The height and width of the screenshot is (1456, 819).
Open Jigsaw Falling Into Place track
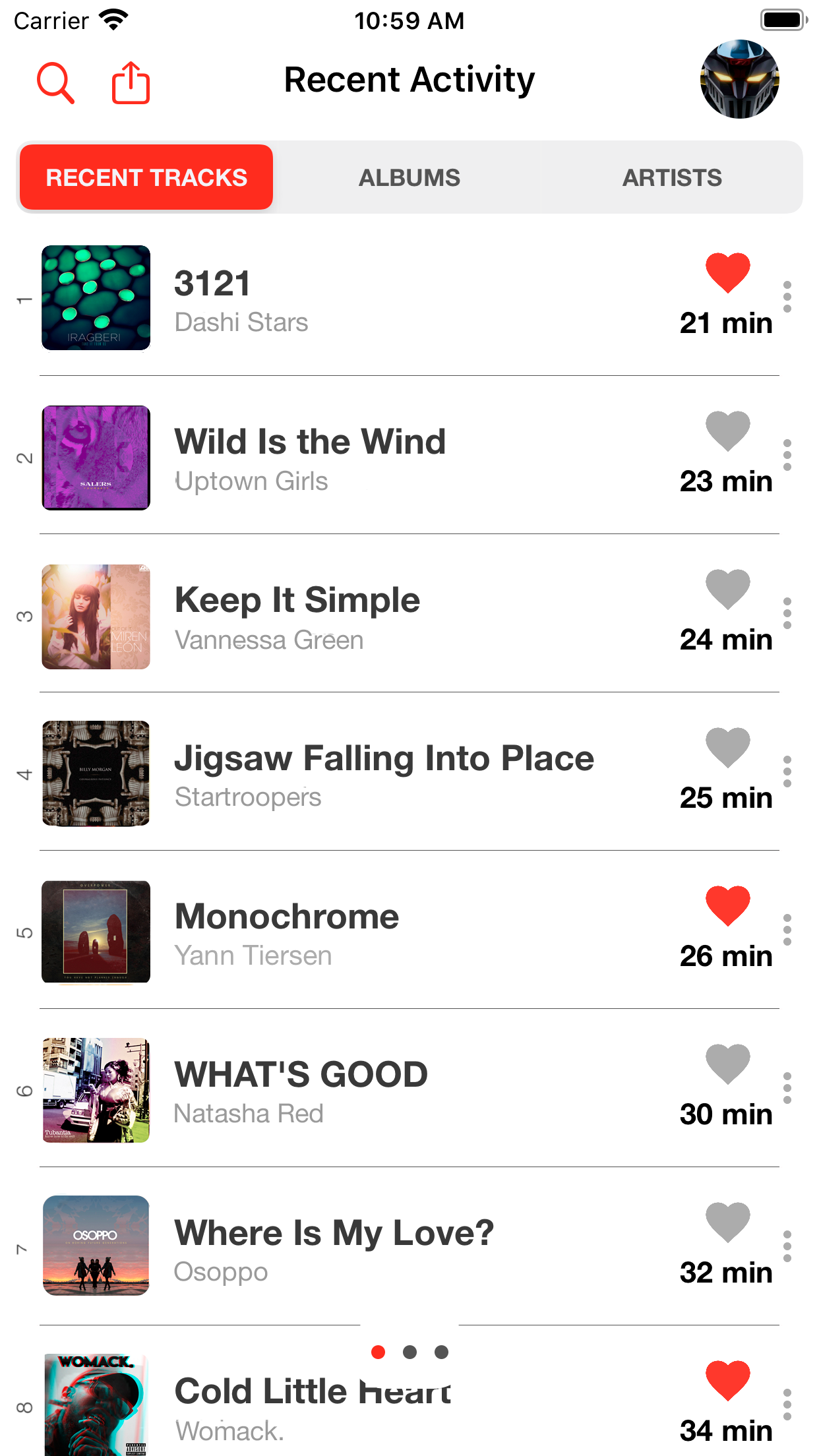coord(409,772)
